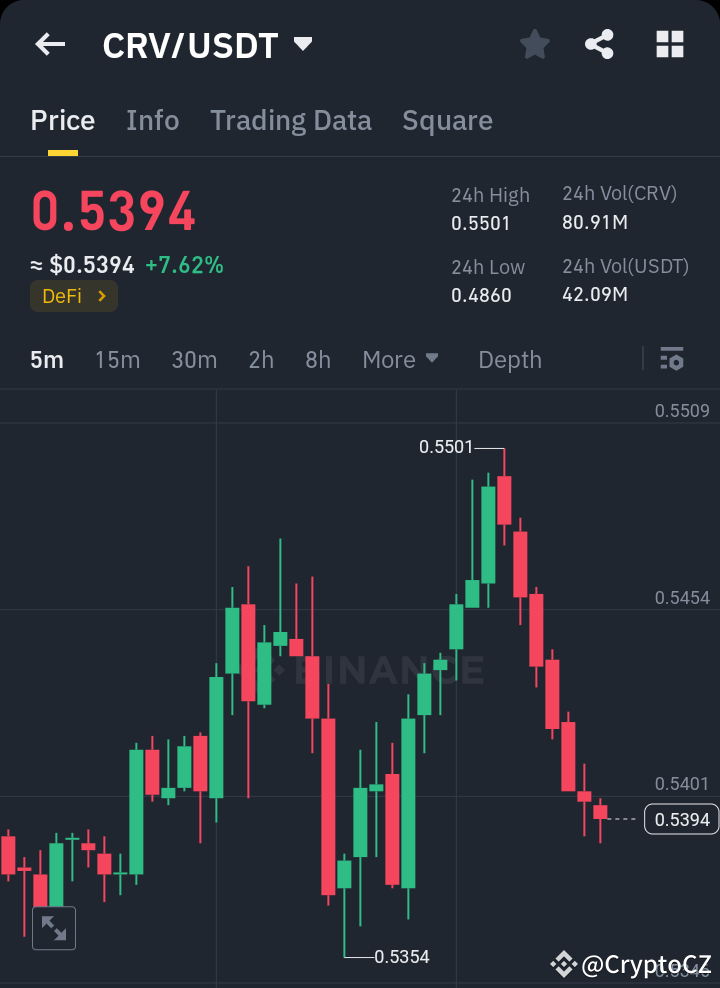
Task: Switch to the Info tab
Action: tap(152, 120)
